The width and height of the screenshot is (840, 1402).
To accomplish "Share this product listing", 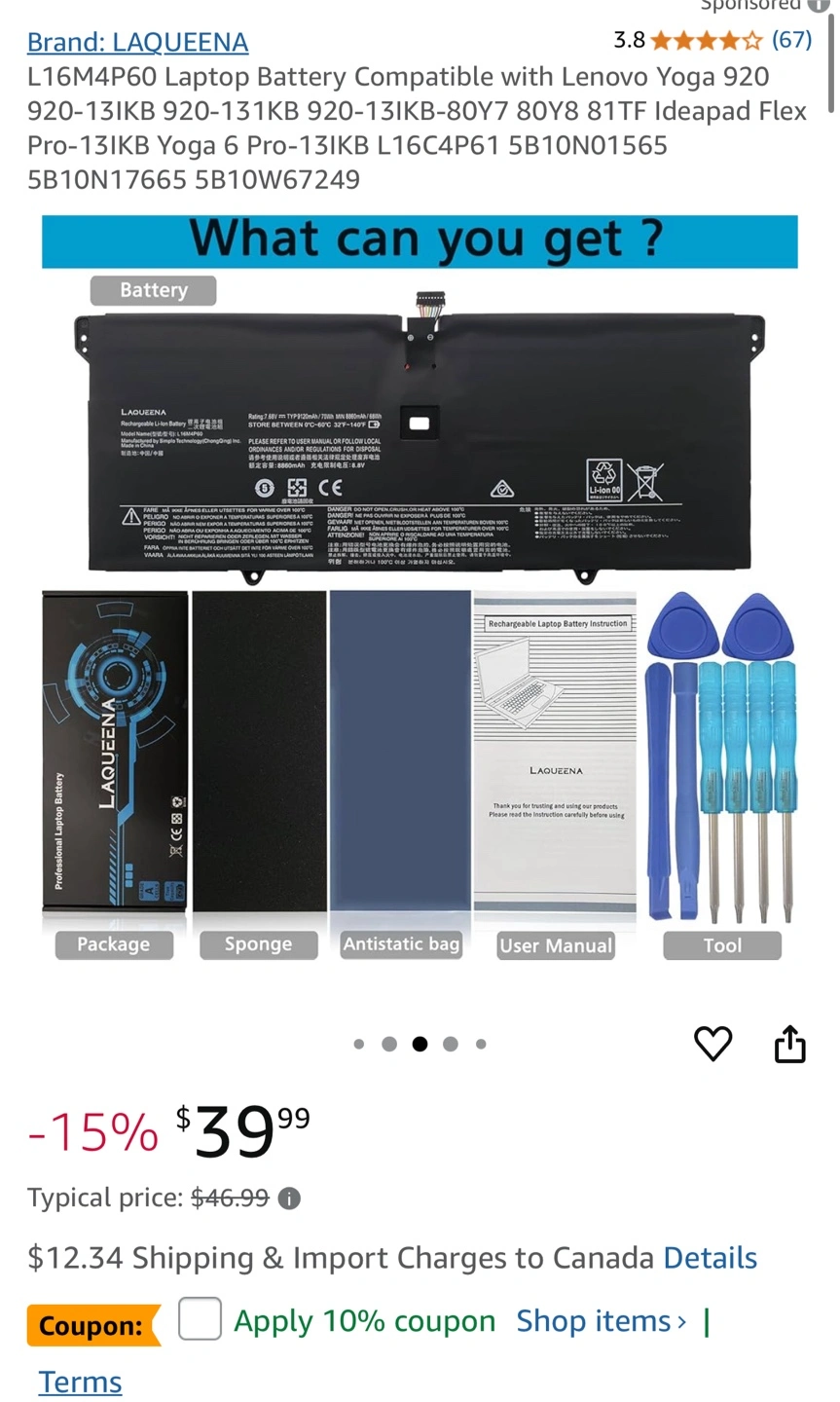I will pyautogui.click(x=789, y=1043).
